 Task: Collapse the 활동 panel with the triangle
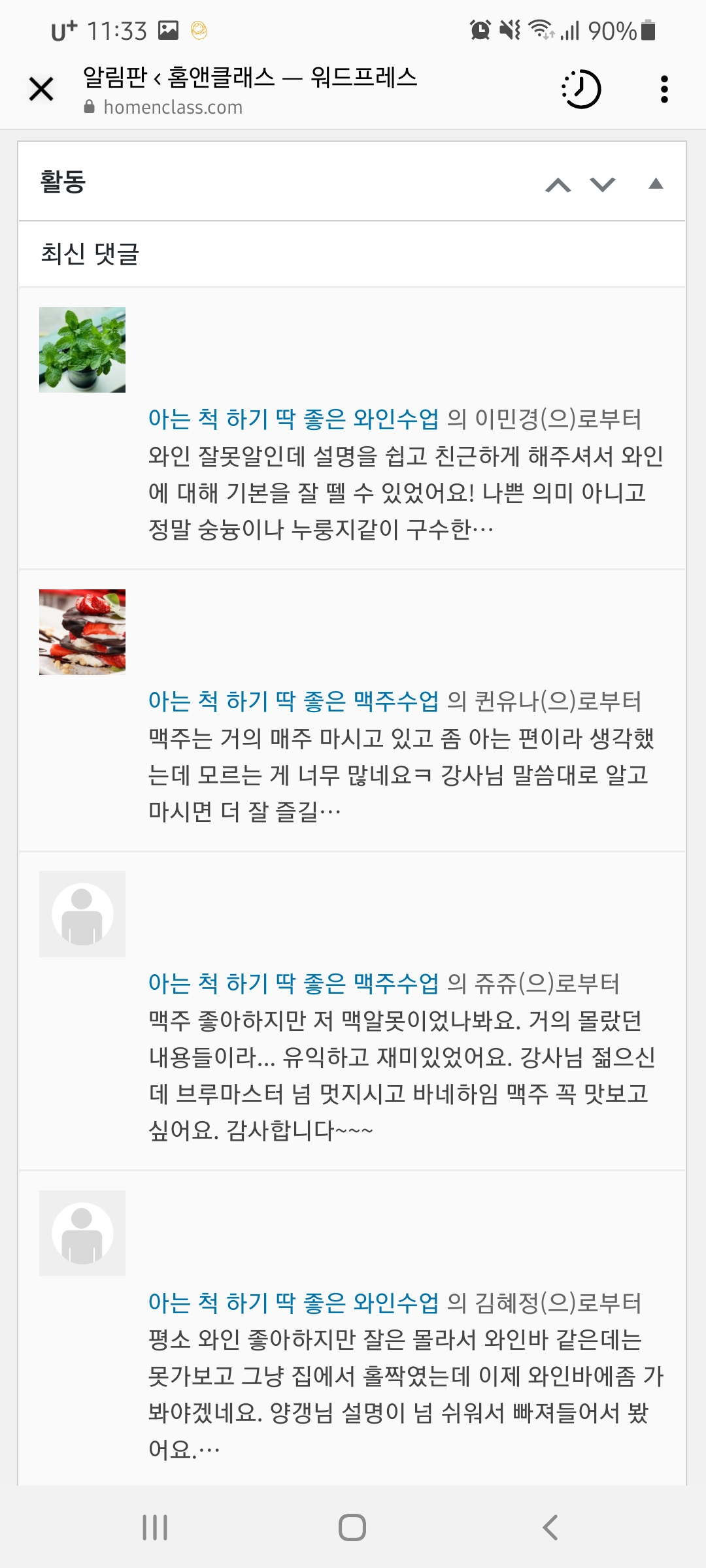(x=656, y=185)
